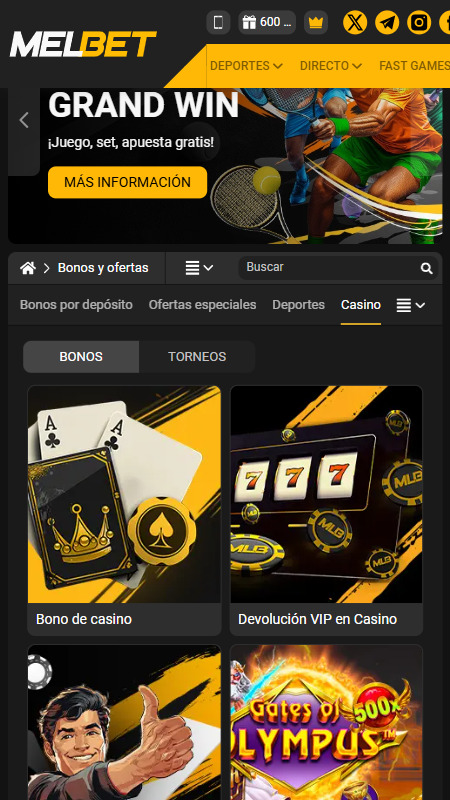Open Devolución VIP en Casino card
Viewport: 450px width, 800px height.
(x=327, y=510)
